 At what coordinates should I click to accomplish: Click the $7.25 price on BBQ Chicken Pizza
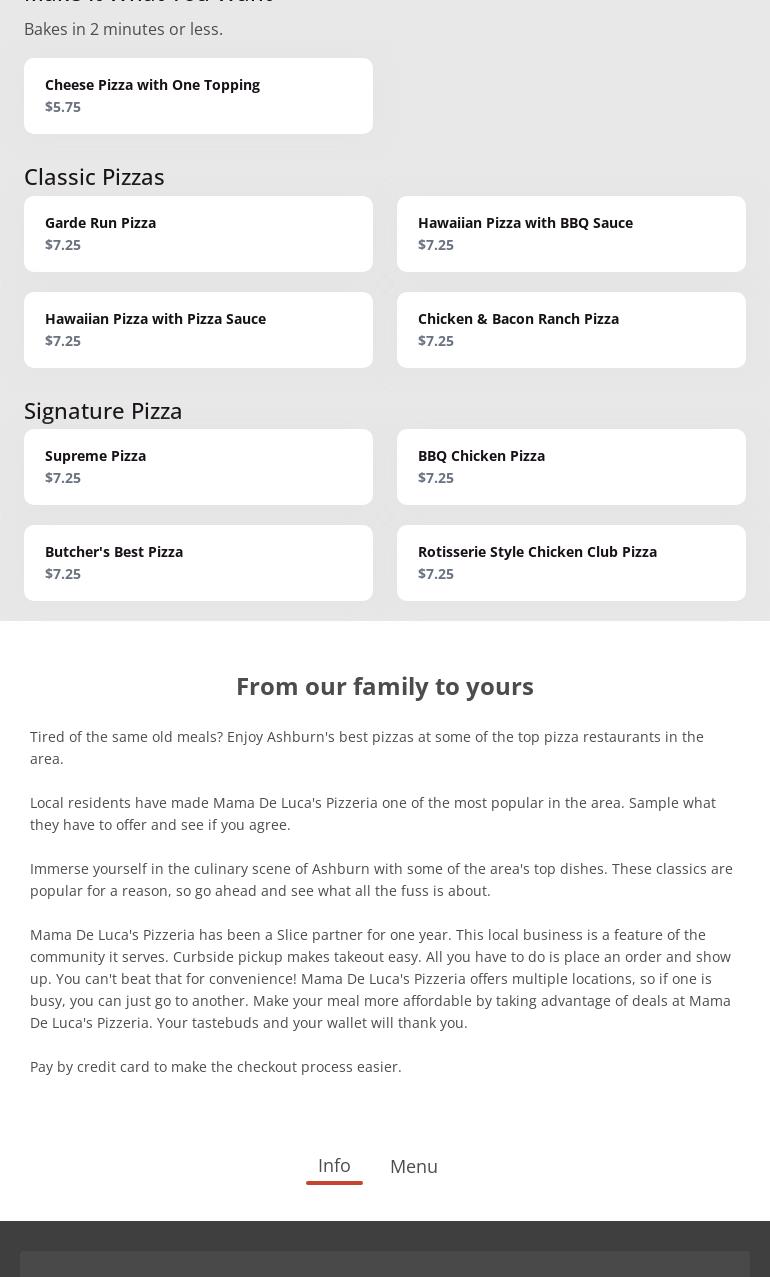click(x=436, y=477)
